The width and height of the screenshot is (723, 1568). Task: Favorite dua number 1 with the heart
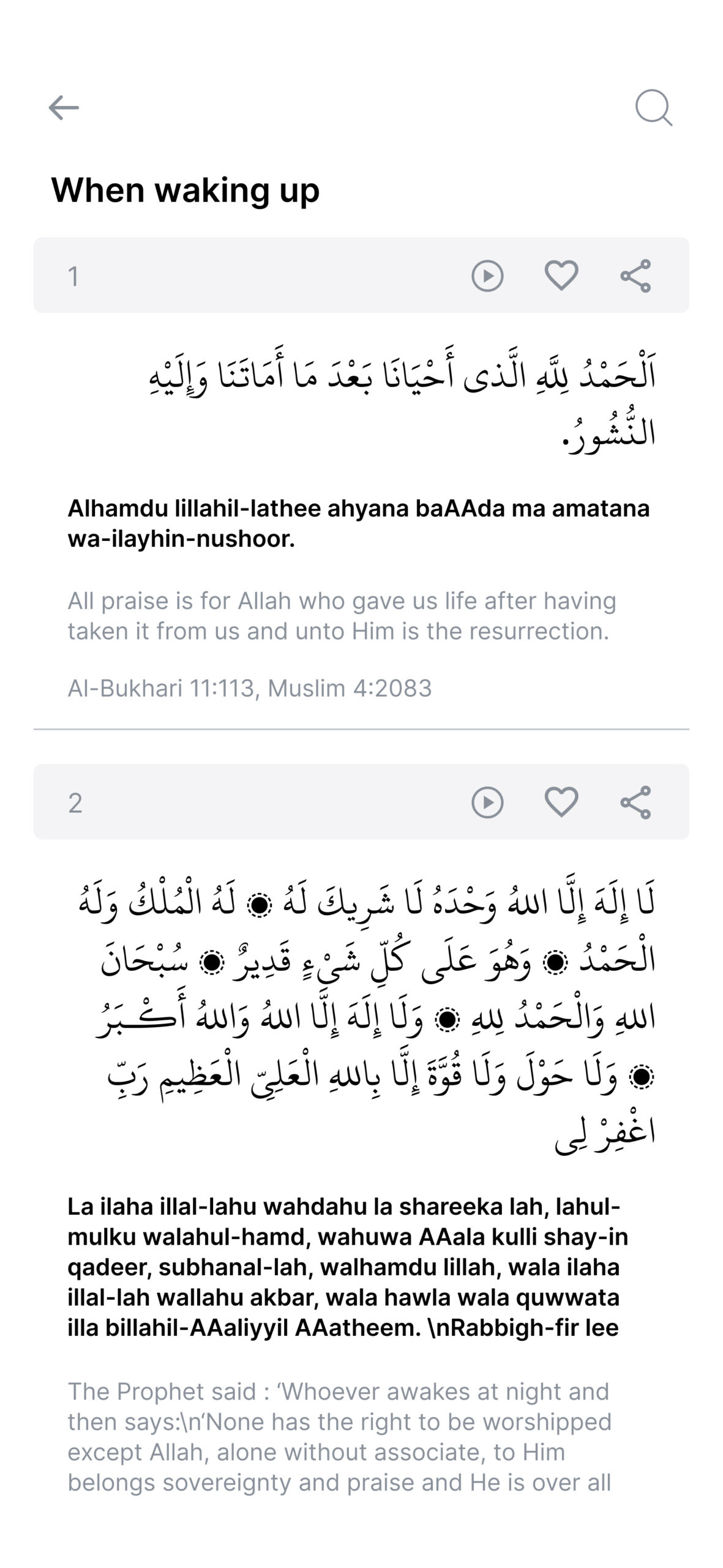(x=561, y=276)
